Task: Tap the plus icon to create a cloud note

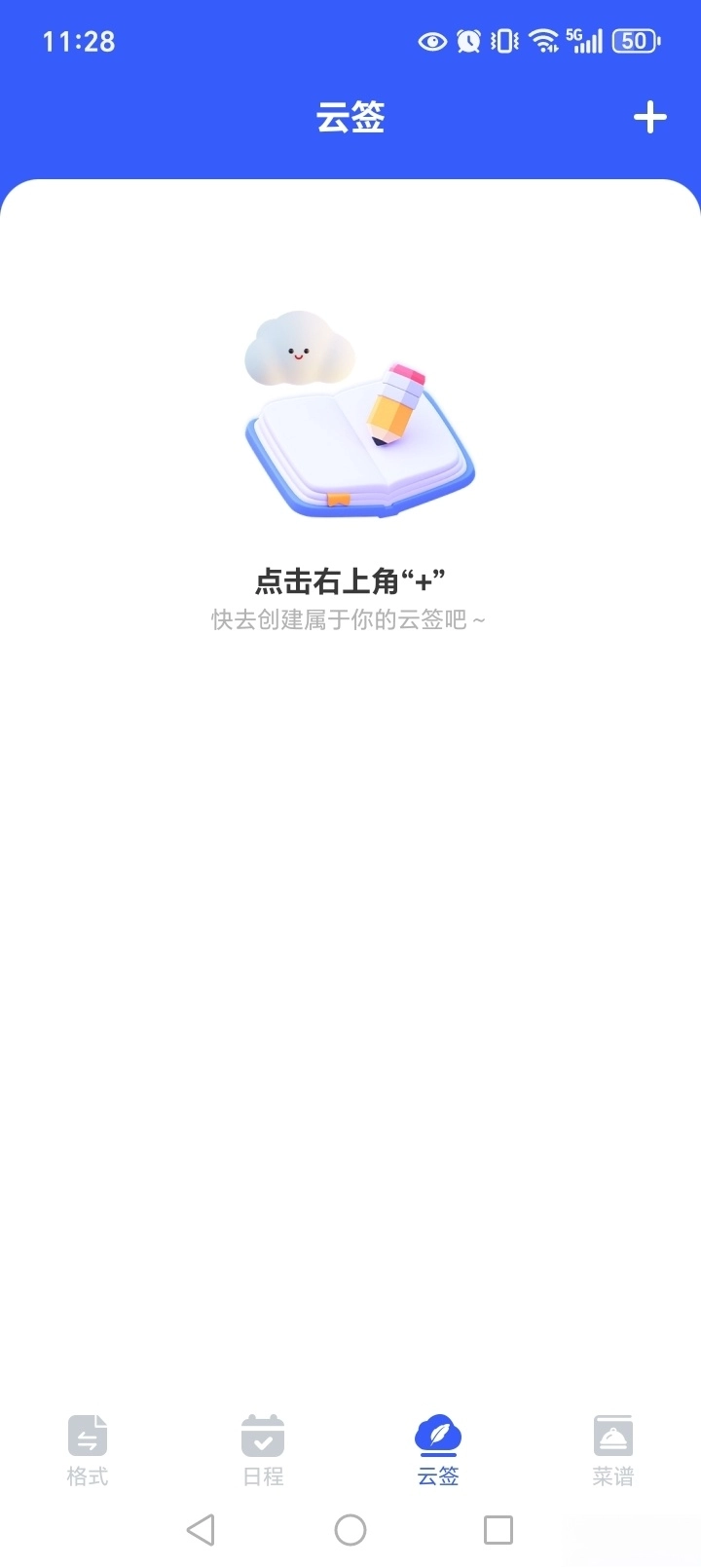Action: [x=648, y=117]
